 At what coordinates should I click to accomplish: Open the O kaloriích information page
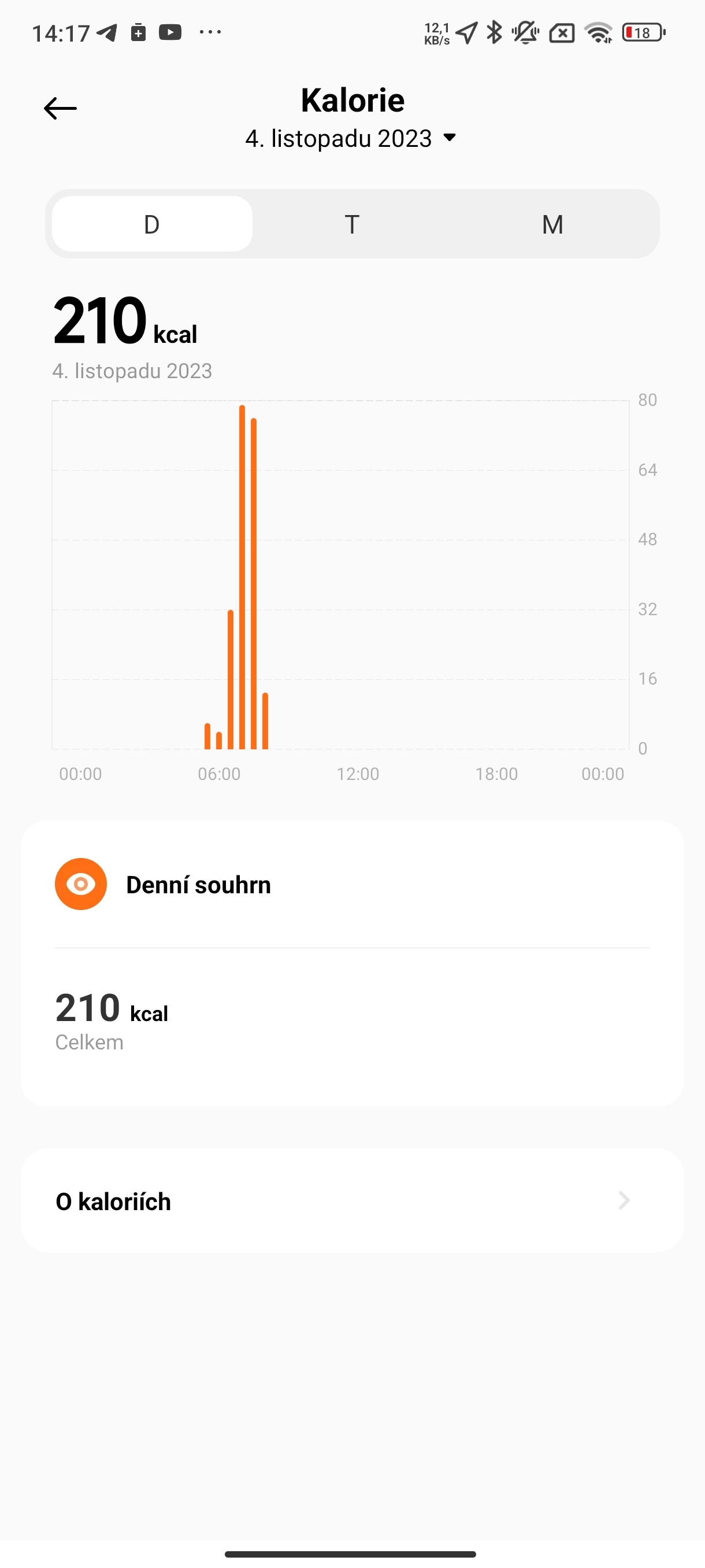click(x=113, y=1200)
